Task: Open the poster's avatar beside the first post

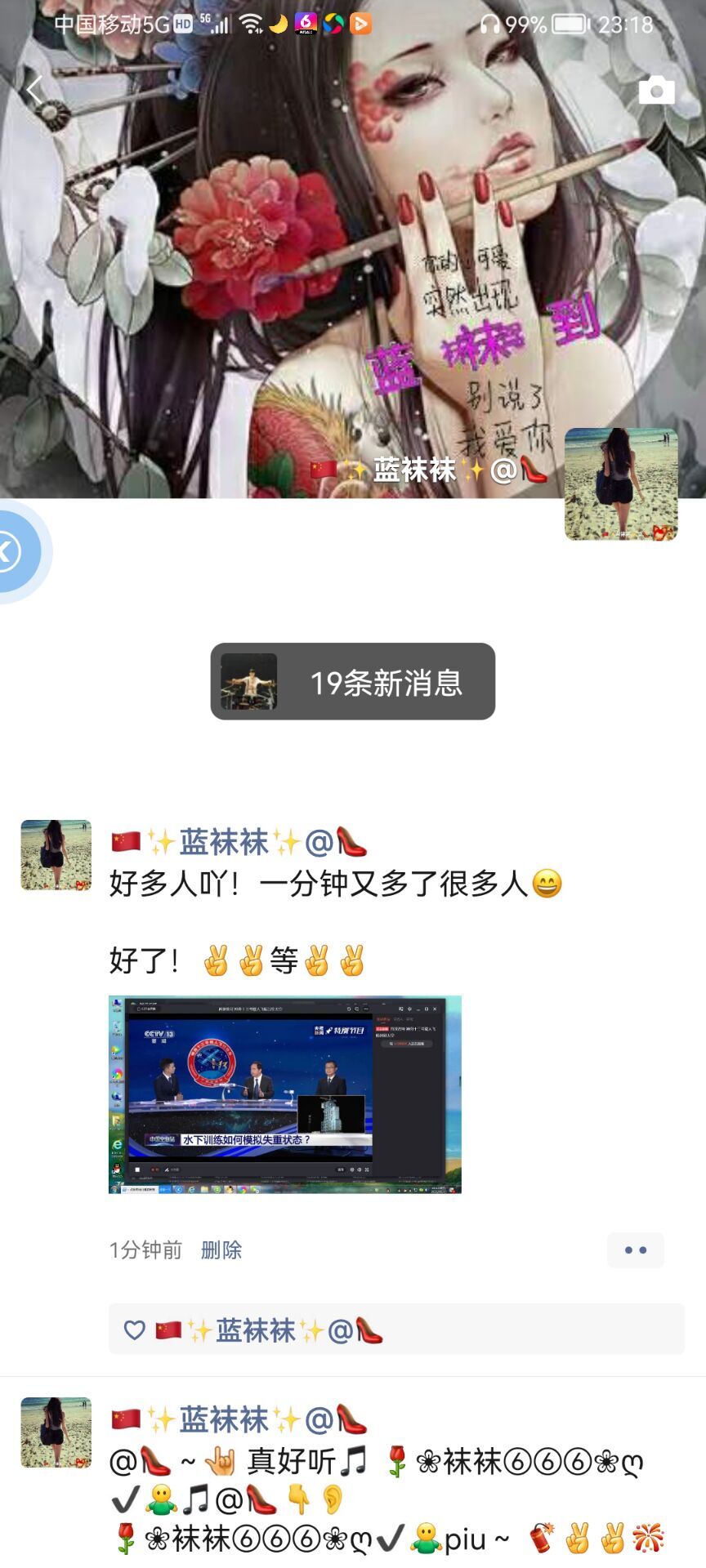Action: [56, 855]
